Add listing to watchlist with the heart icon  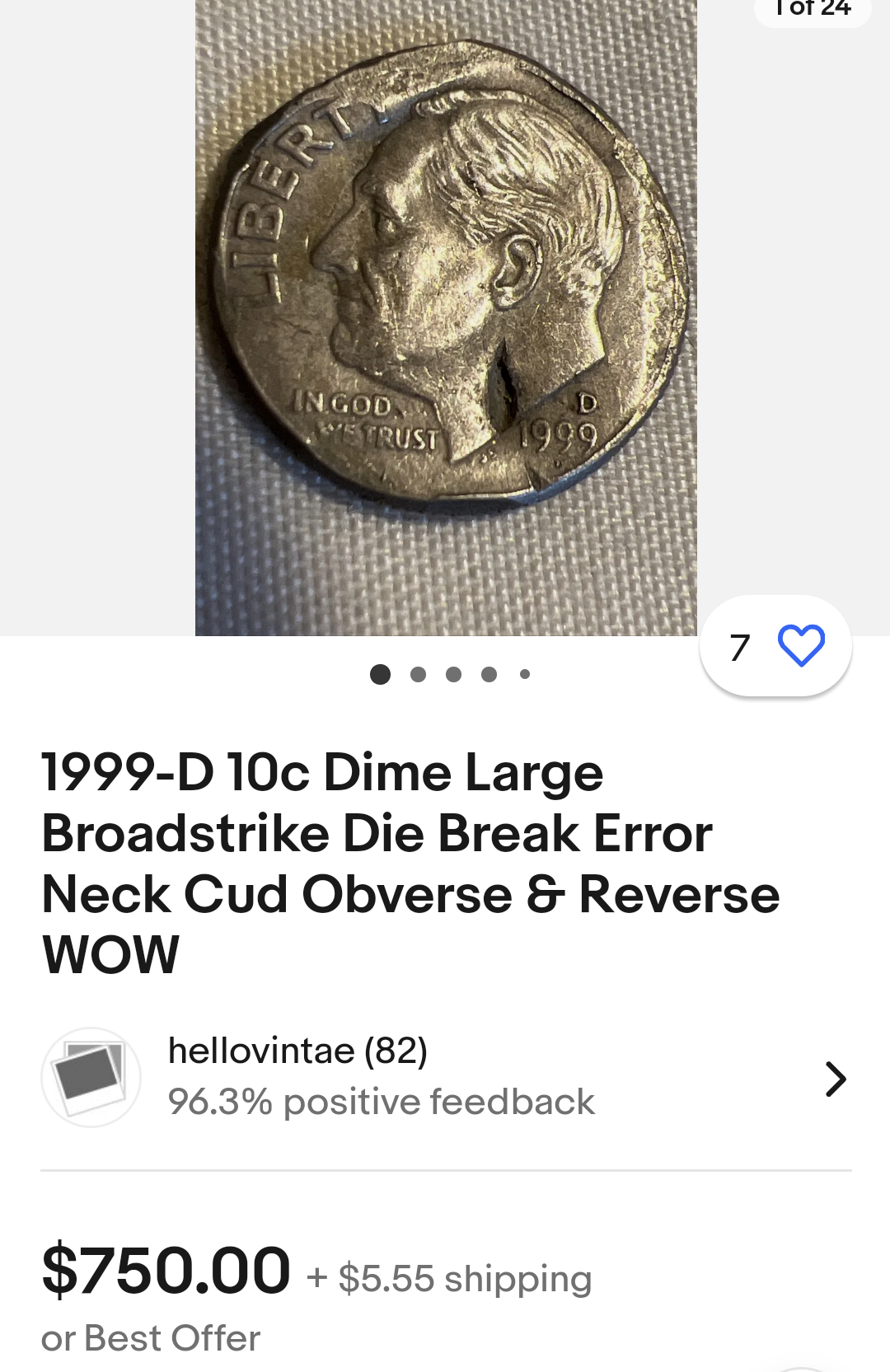[801, 646]
